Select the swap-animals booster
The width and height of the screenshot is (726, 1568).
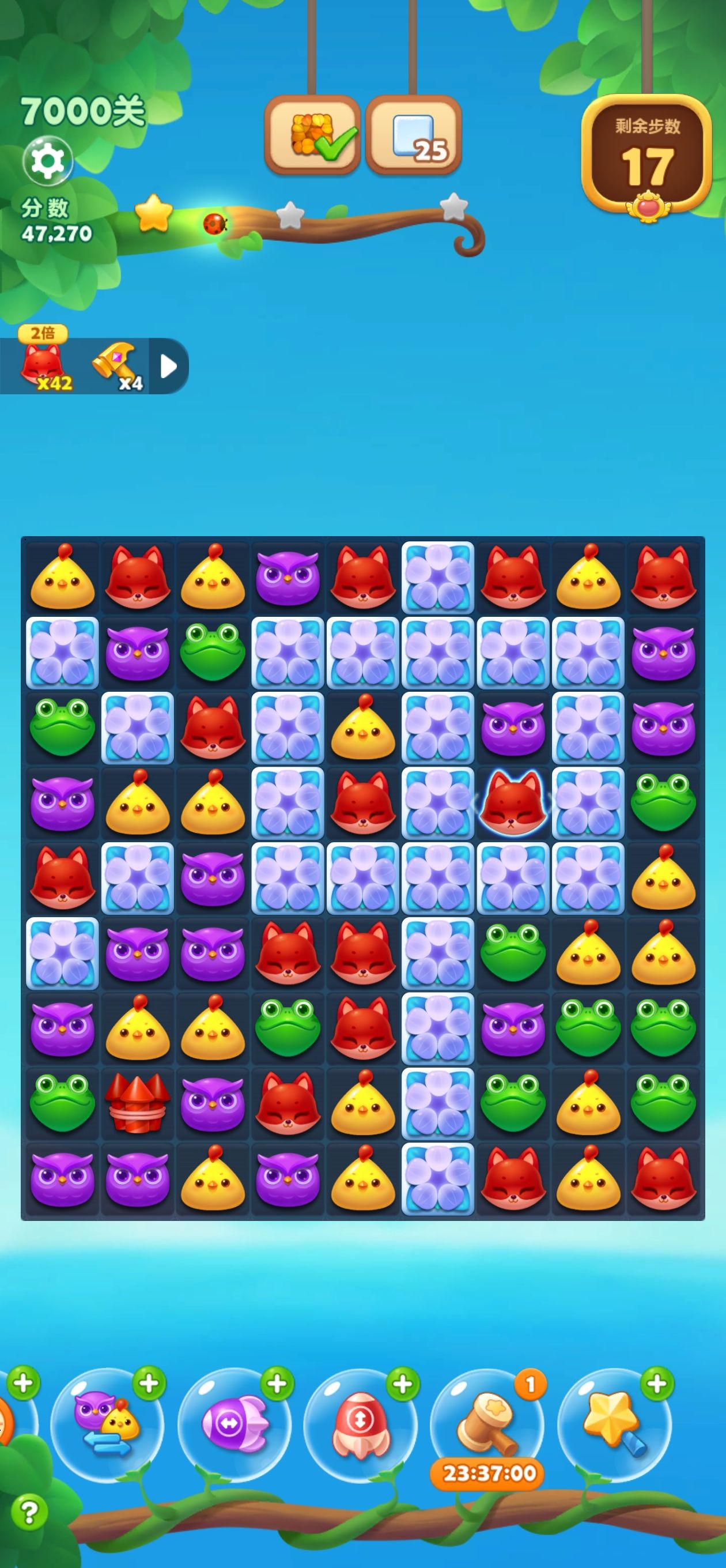pos(108,1424)
